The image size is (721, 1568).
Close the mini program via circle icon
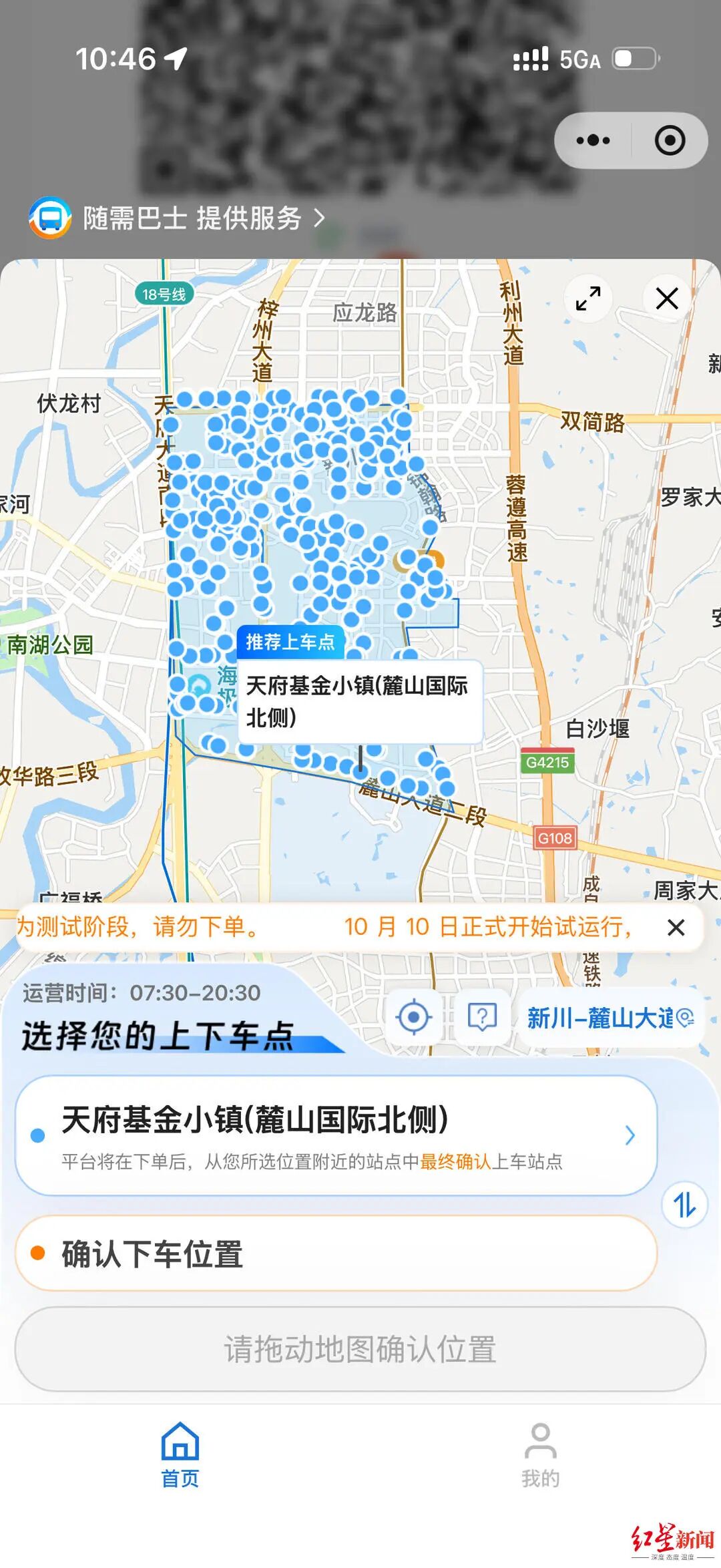click(670, 140)
